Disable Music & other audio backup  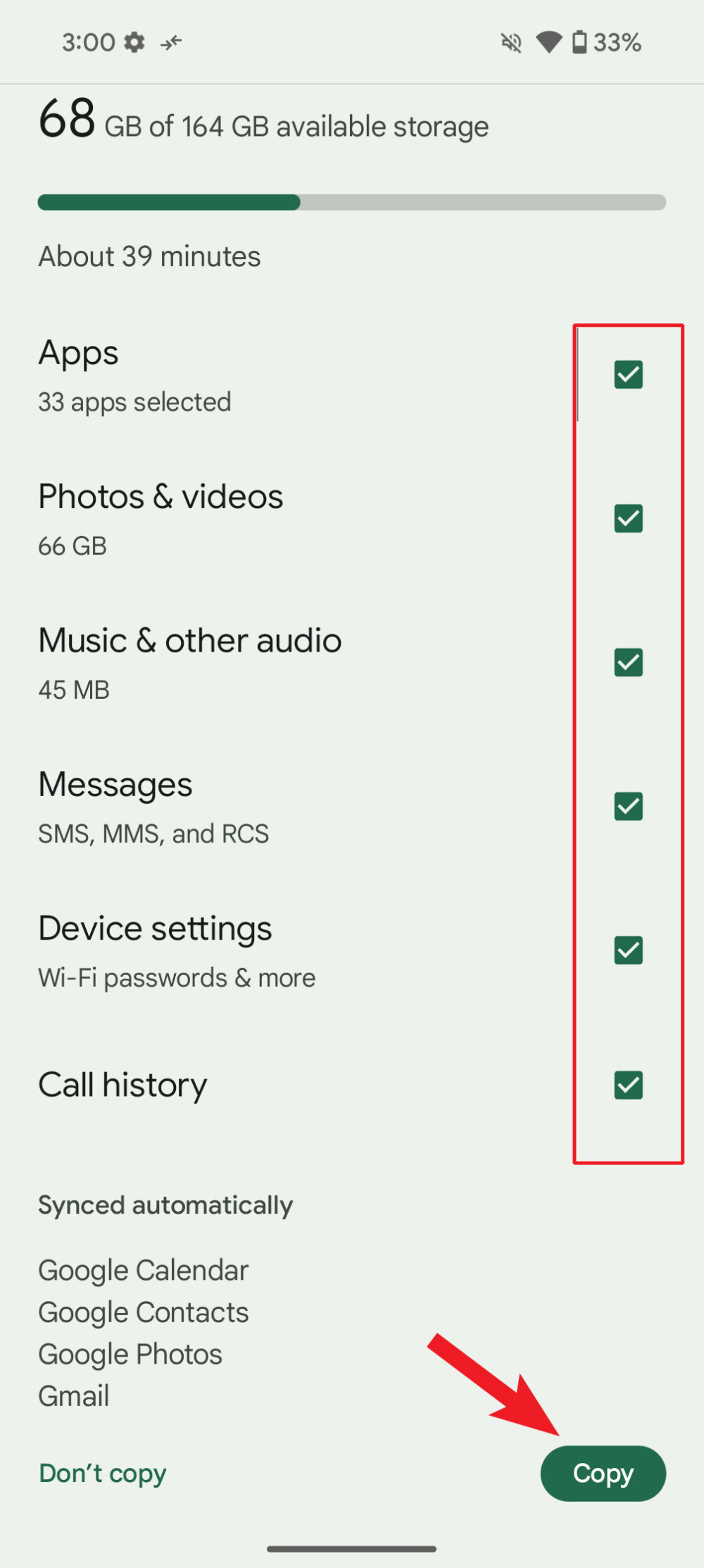[x=627, y=662]
